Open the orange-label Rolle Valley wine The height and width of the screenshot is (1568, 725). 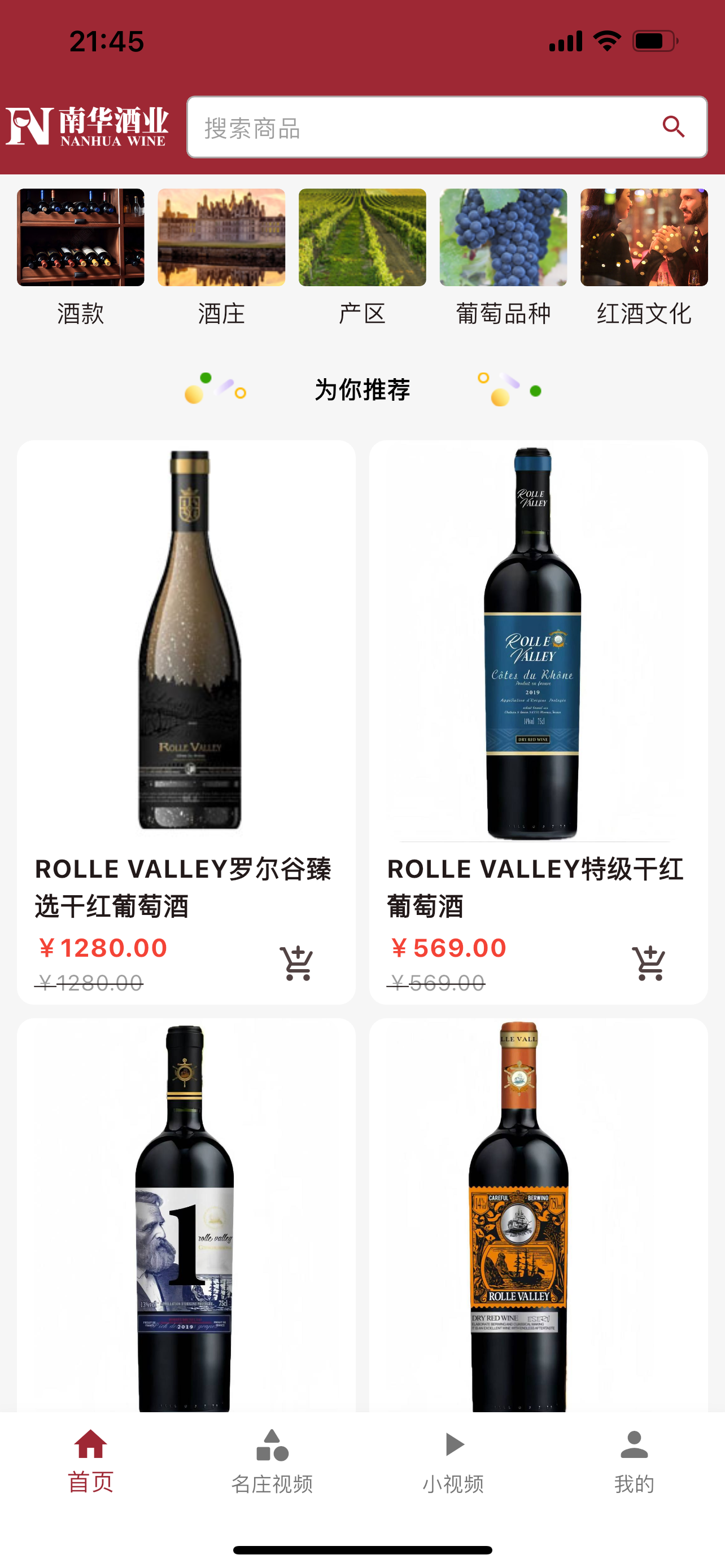tap(538, 1217)
